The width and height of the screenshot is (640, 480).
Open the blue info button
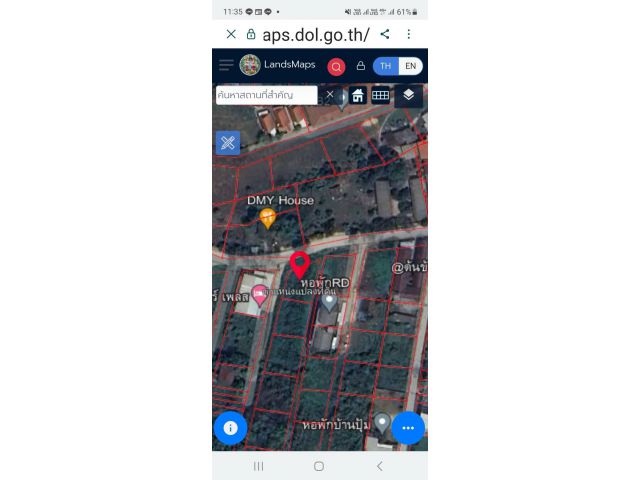[230, 428]
